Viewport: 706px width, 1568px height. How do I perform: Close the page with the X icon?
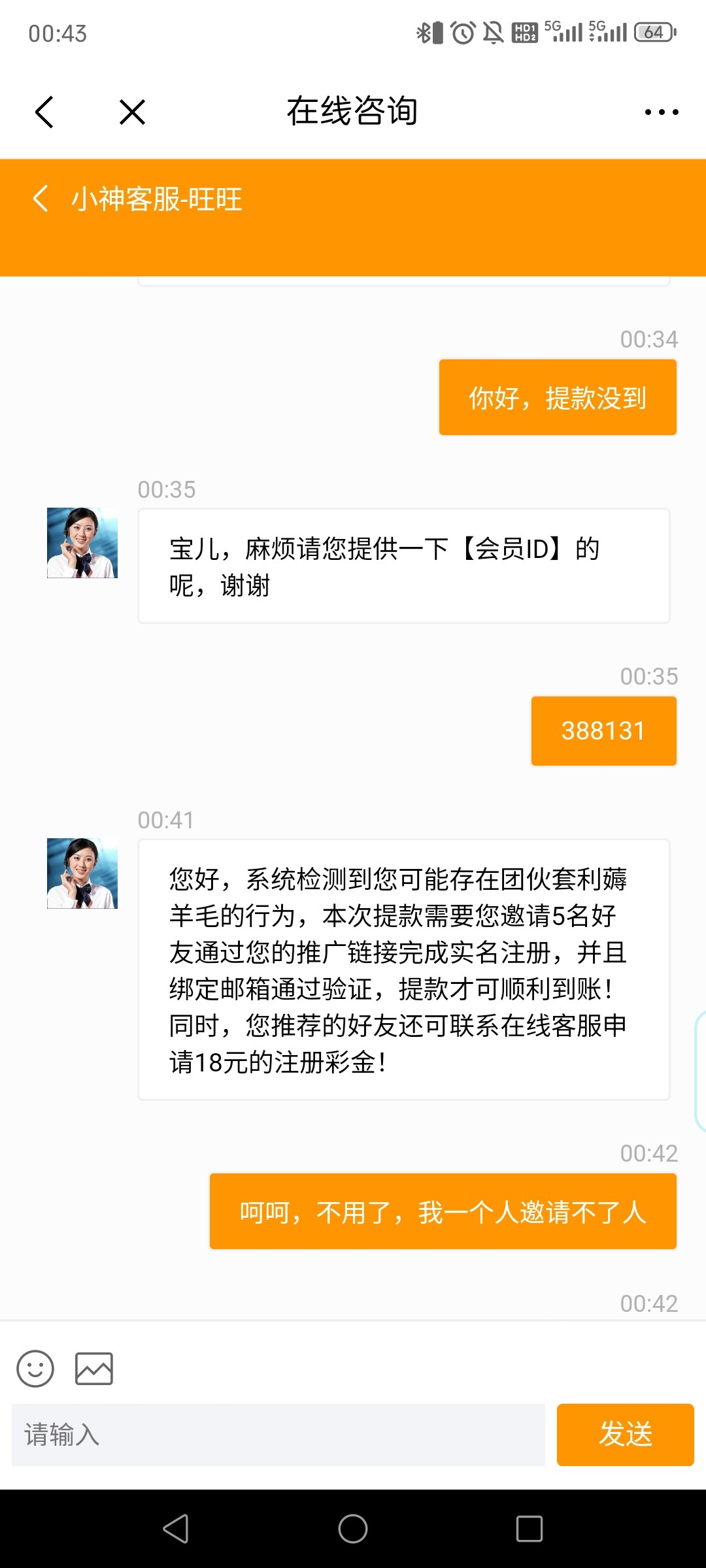(129, 111)
